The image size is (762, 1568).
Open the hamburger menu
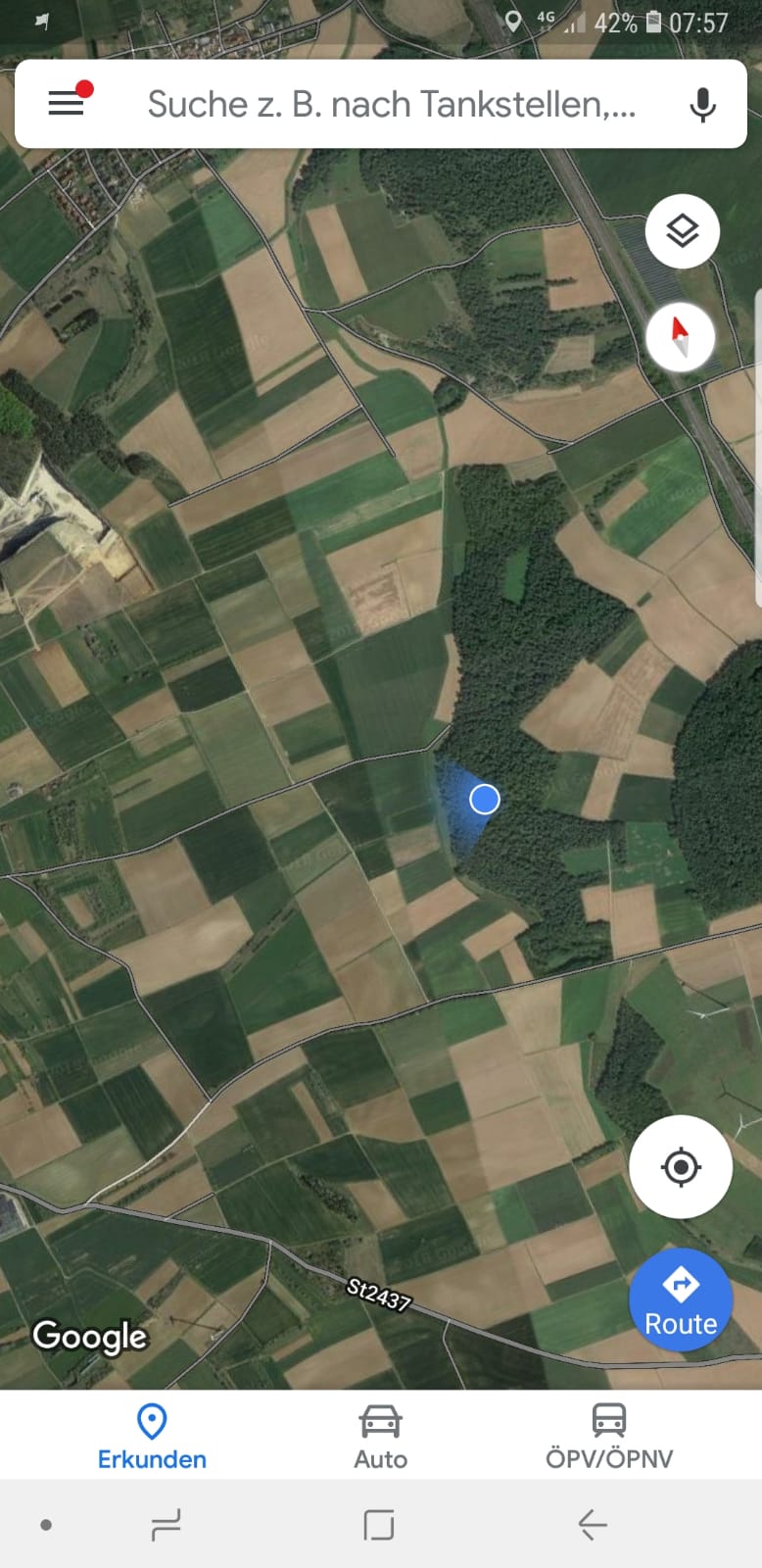pyautogui.click(x=67, y=102)
